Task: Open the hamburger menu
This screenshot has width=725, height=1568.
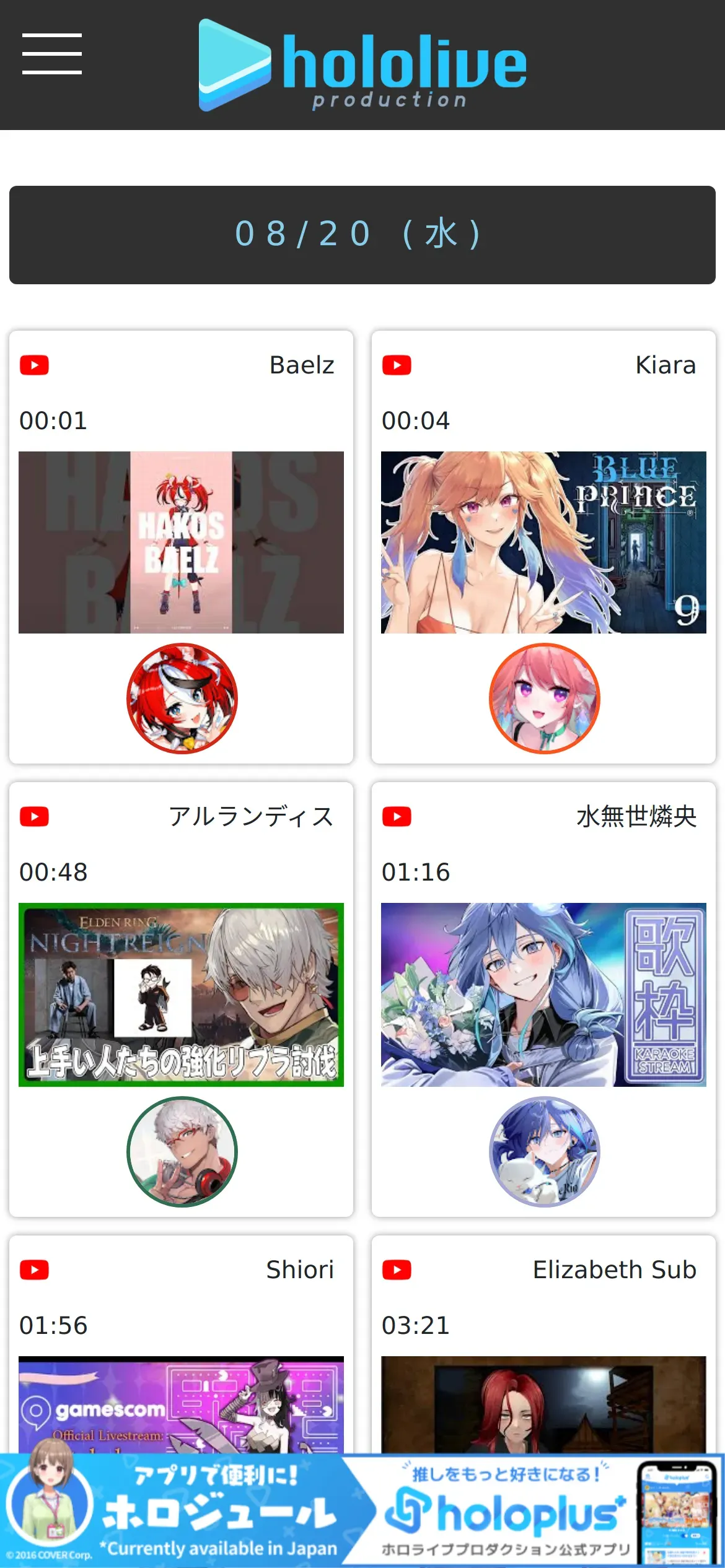Action: click(x=52, y=54)
